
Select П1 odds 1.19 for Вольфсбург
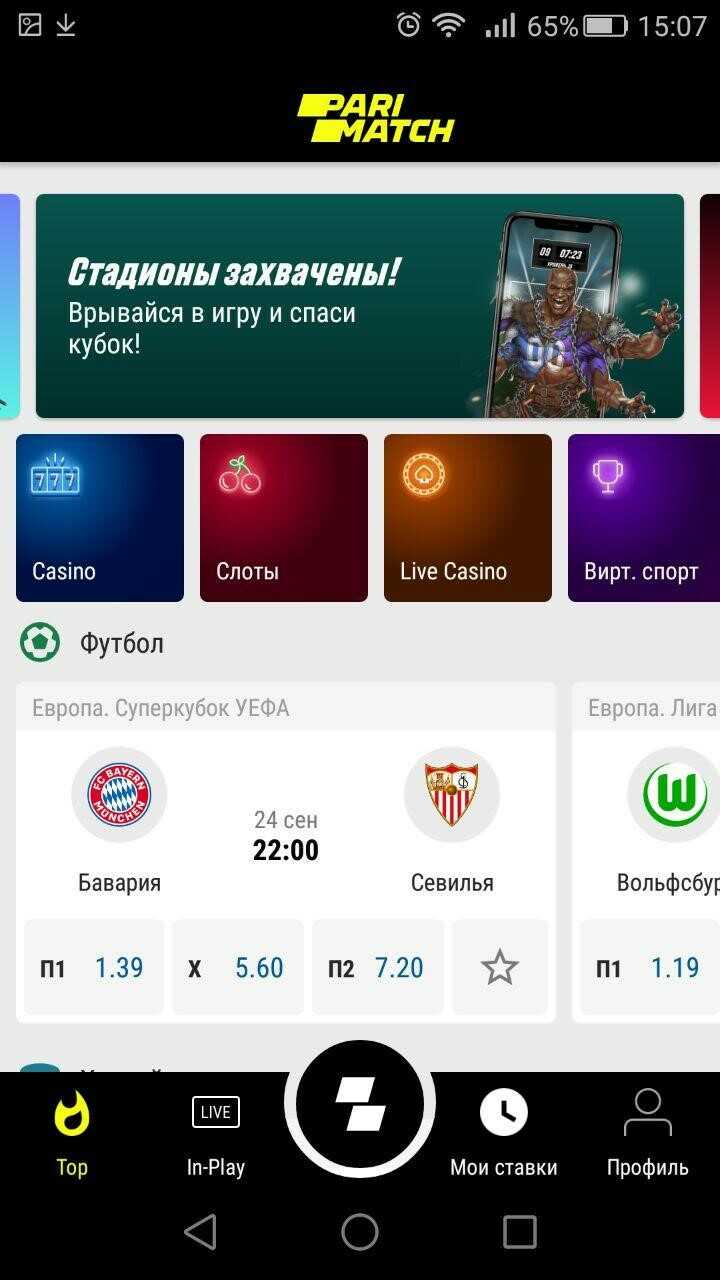(x=648, y=967)
